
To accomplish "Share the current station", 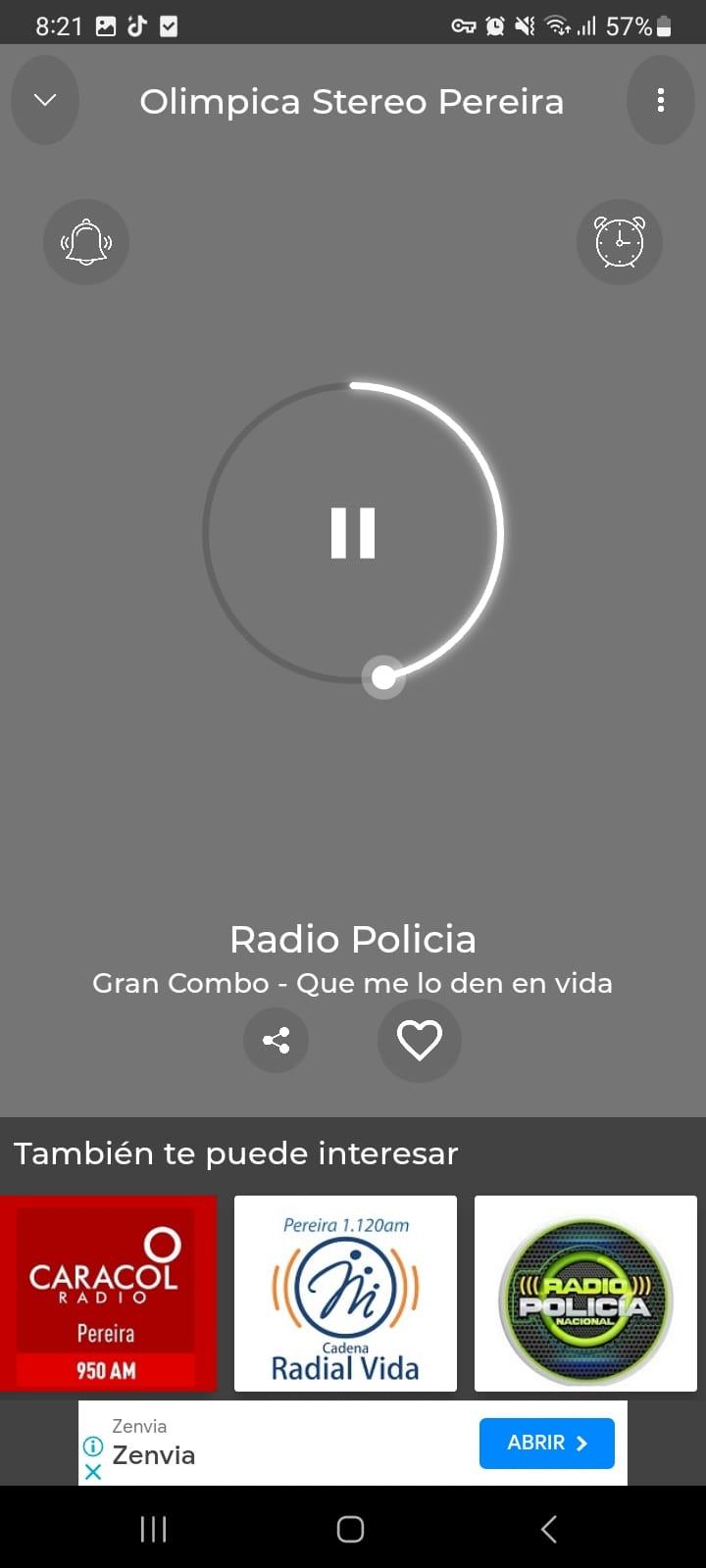I will pos(276,1040).
